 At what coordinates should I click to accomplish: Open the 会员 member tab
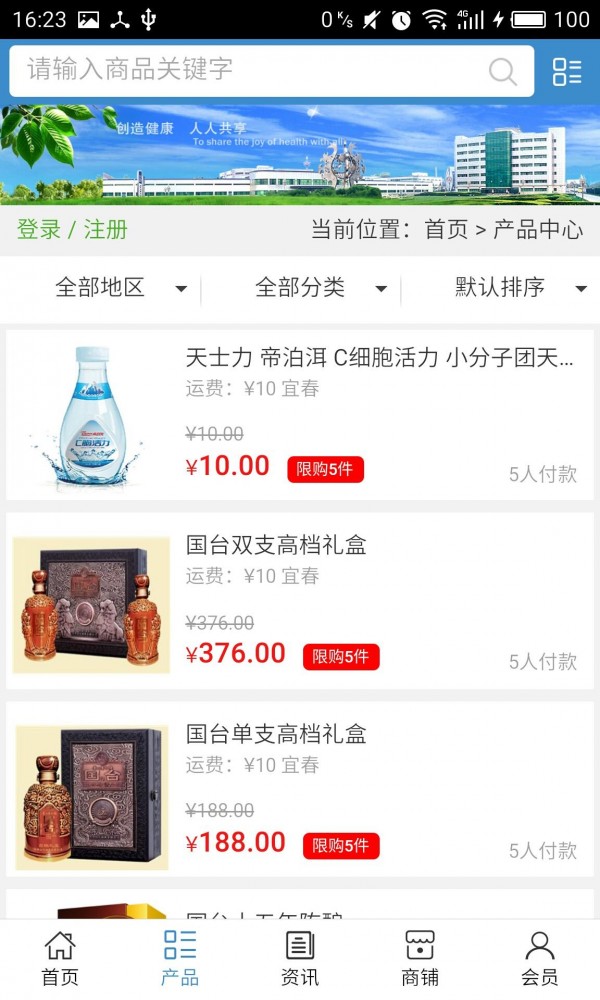540,958
